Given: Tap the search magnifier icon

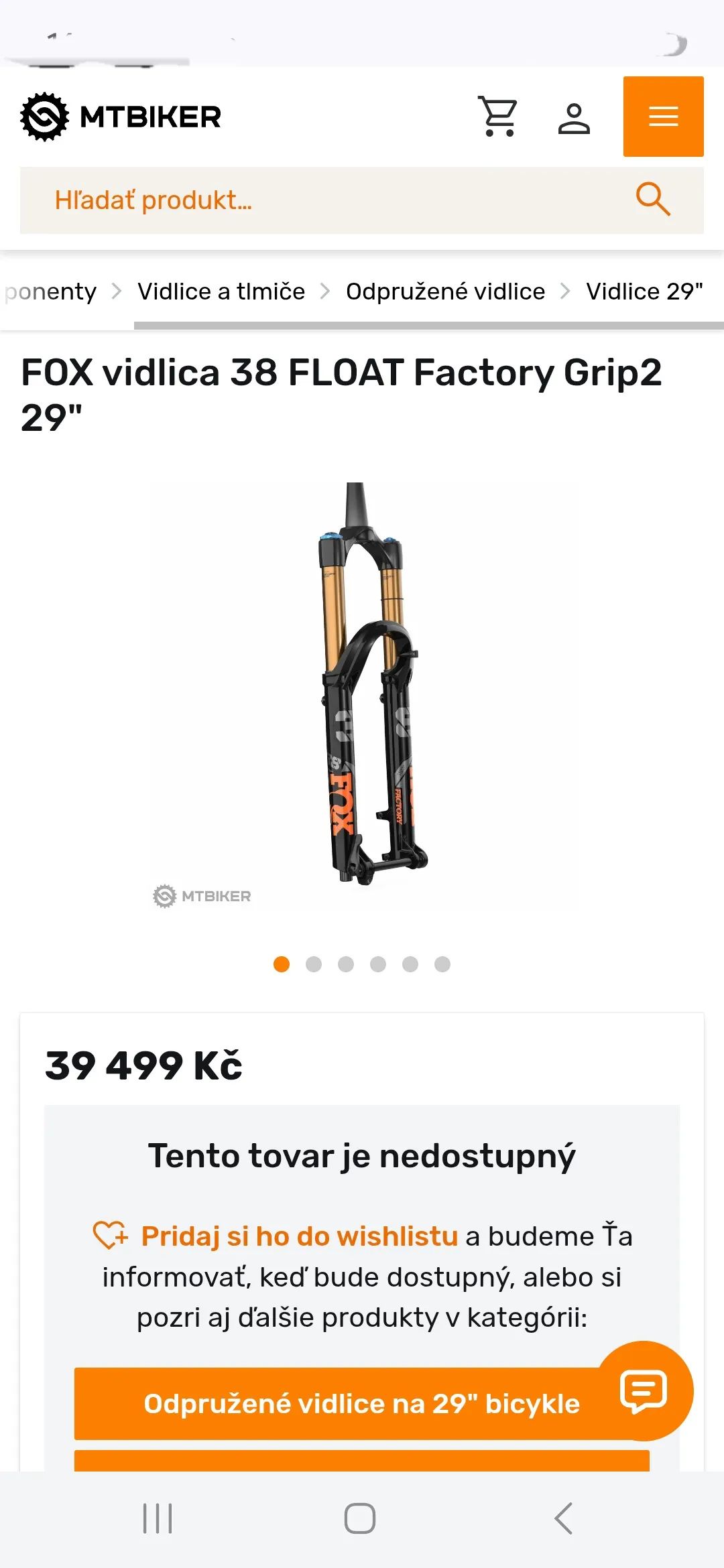Looking at the screenshot, I should [x=653, y=199].
